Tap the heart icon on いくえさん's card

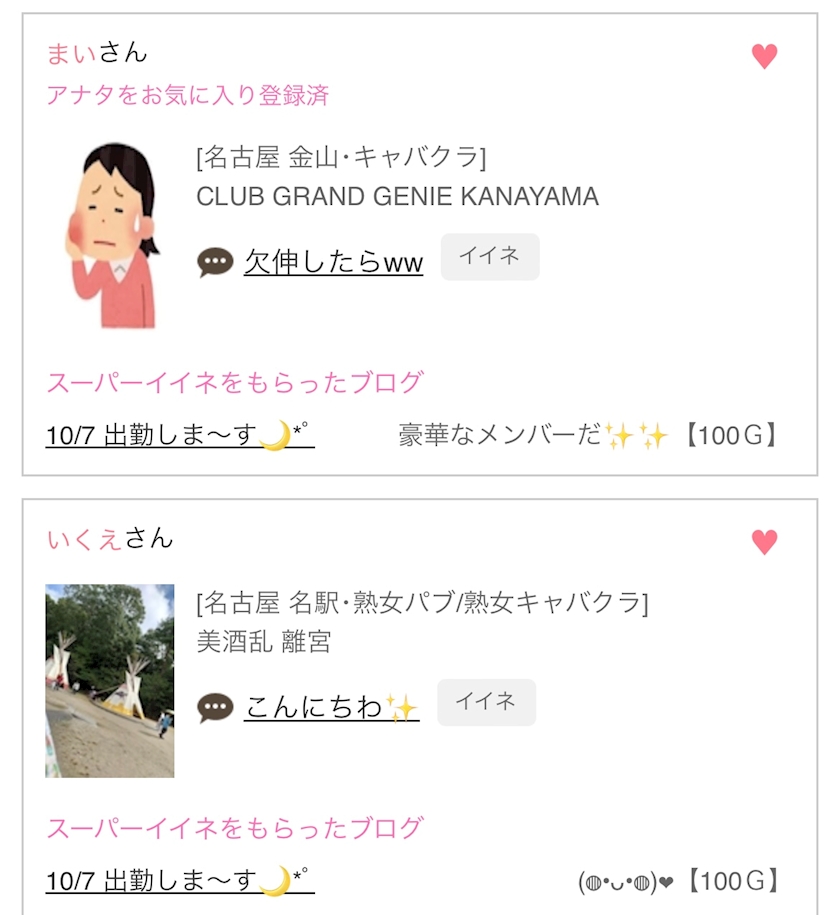(x=764, y=542)
